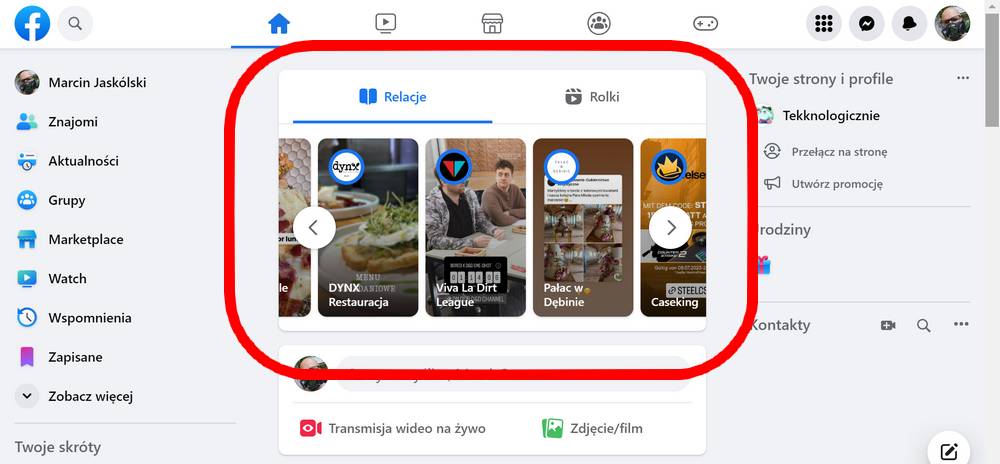The image size is (1000, 464).
Task: Open the search icon next to Facebook logo
Action: click(75, 23)
